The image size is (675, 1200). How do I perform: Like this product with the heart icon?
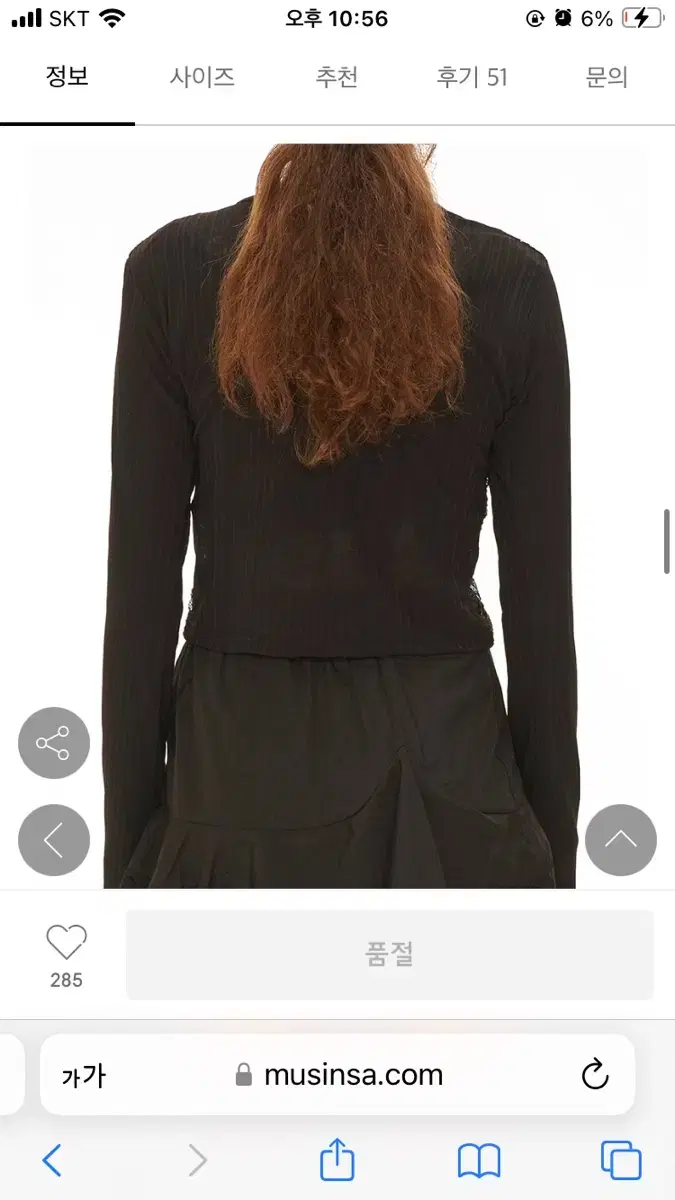pyautogui.click(x=66, y=942)
